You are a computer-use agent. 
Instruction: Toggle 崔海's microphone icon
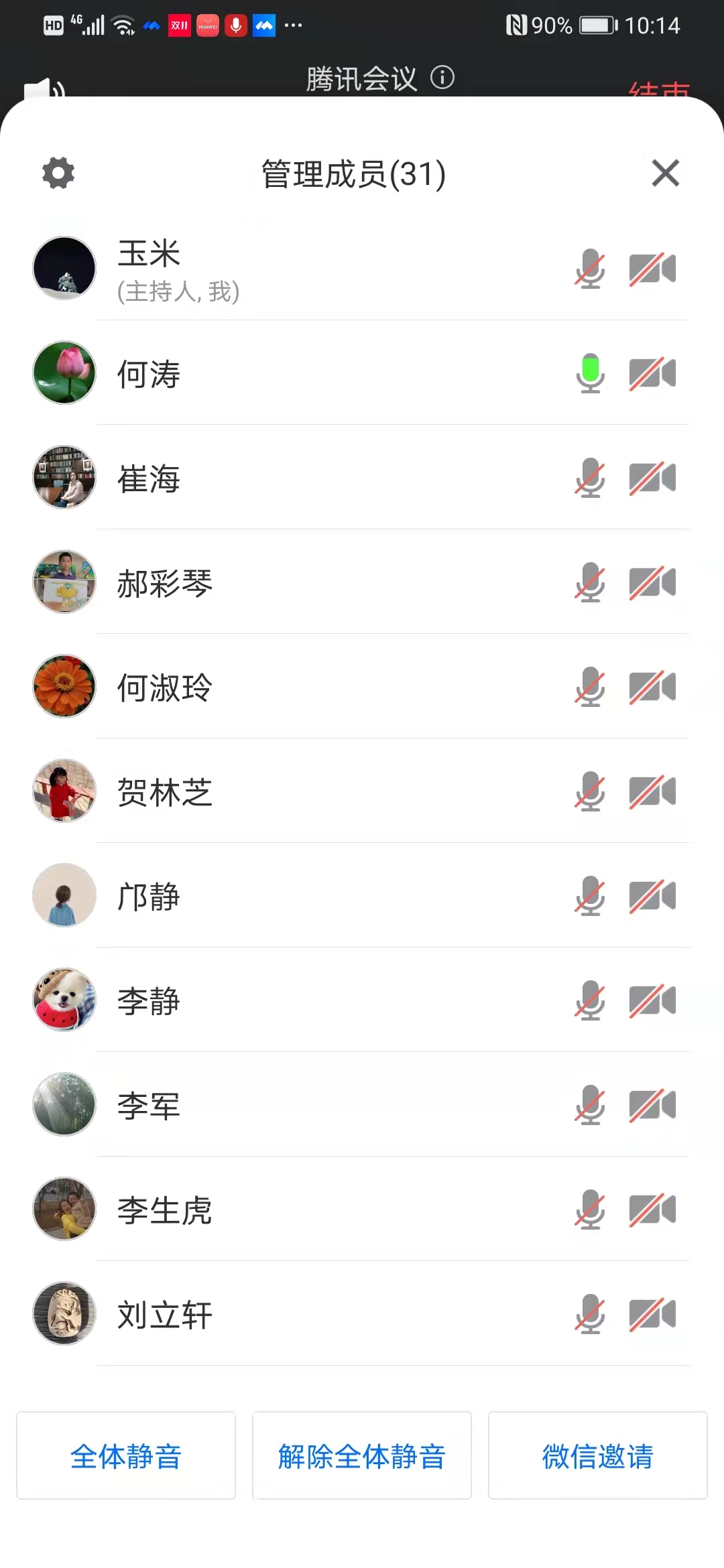click(x=591, y=478)
